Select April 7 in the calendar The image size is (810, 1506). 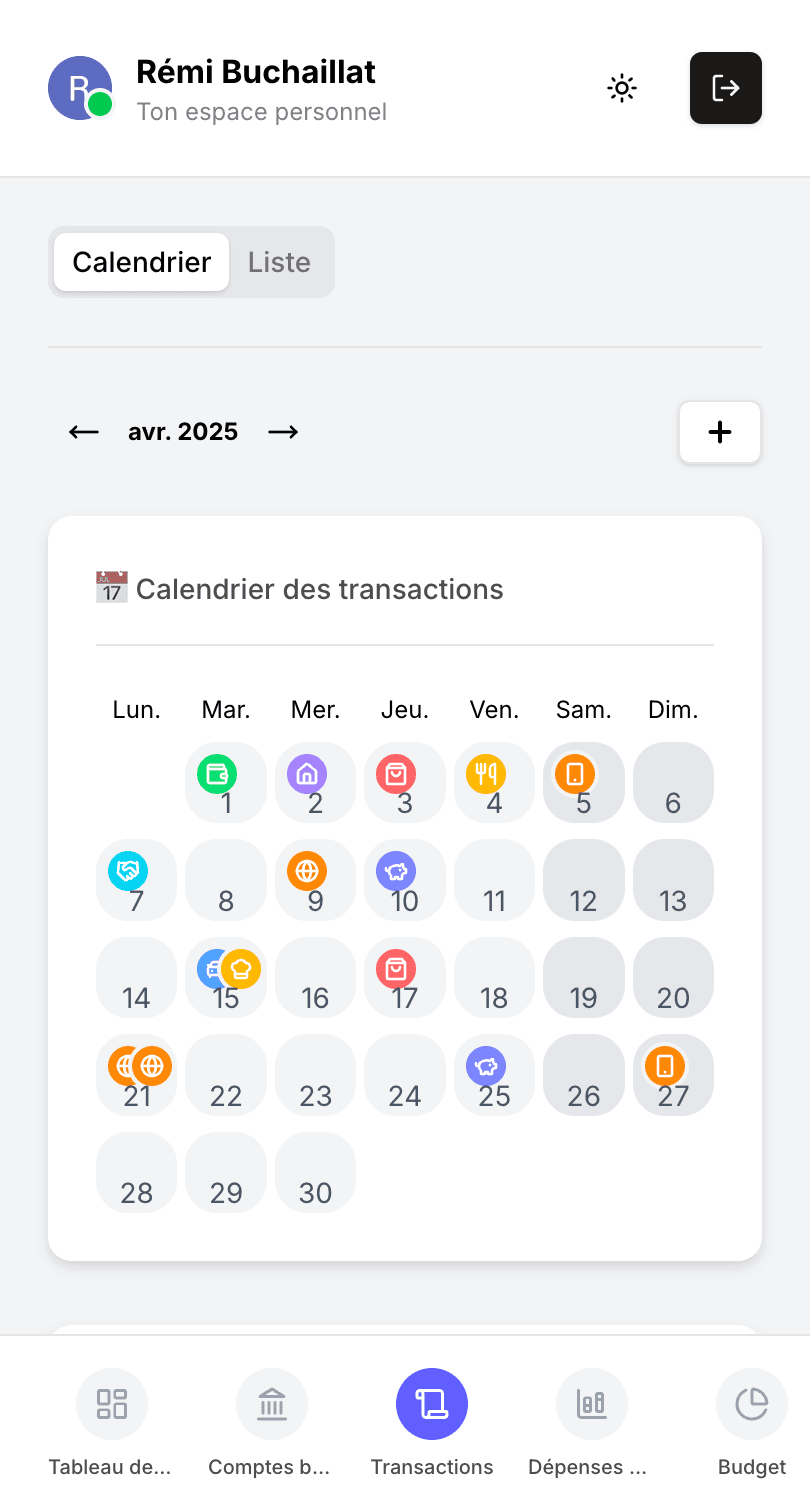(x=136, y=880)
